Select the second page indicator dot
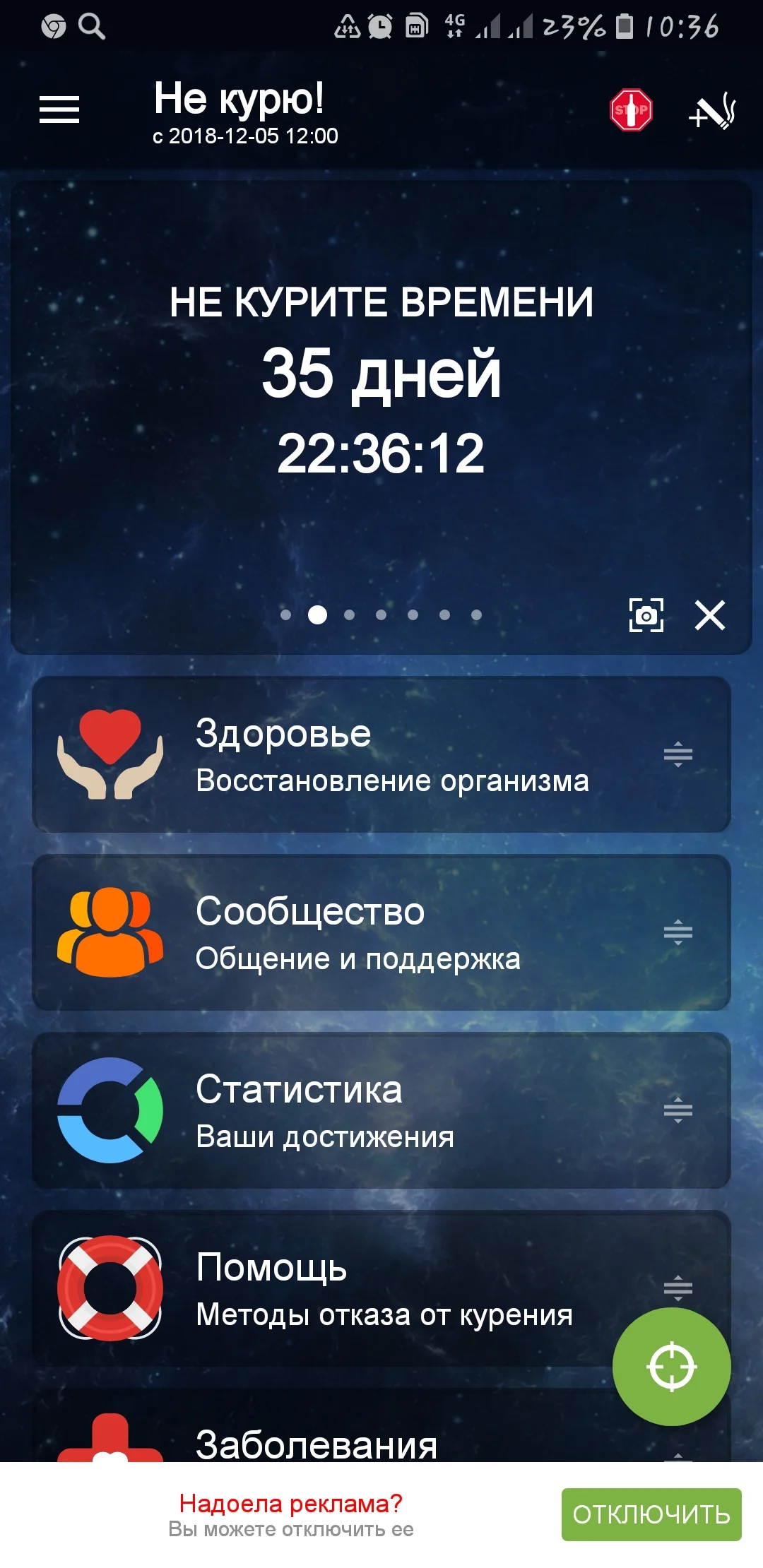Screen dimensions: 763x1568 (318, 616)
